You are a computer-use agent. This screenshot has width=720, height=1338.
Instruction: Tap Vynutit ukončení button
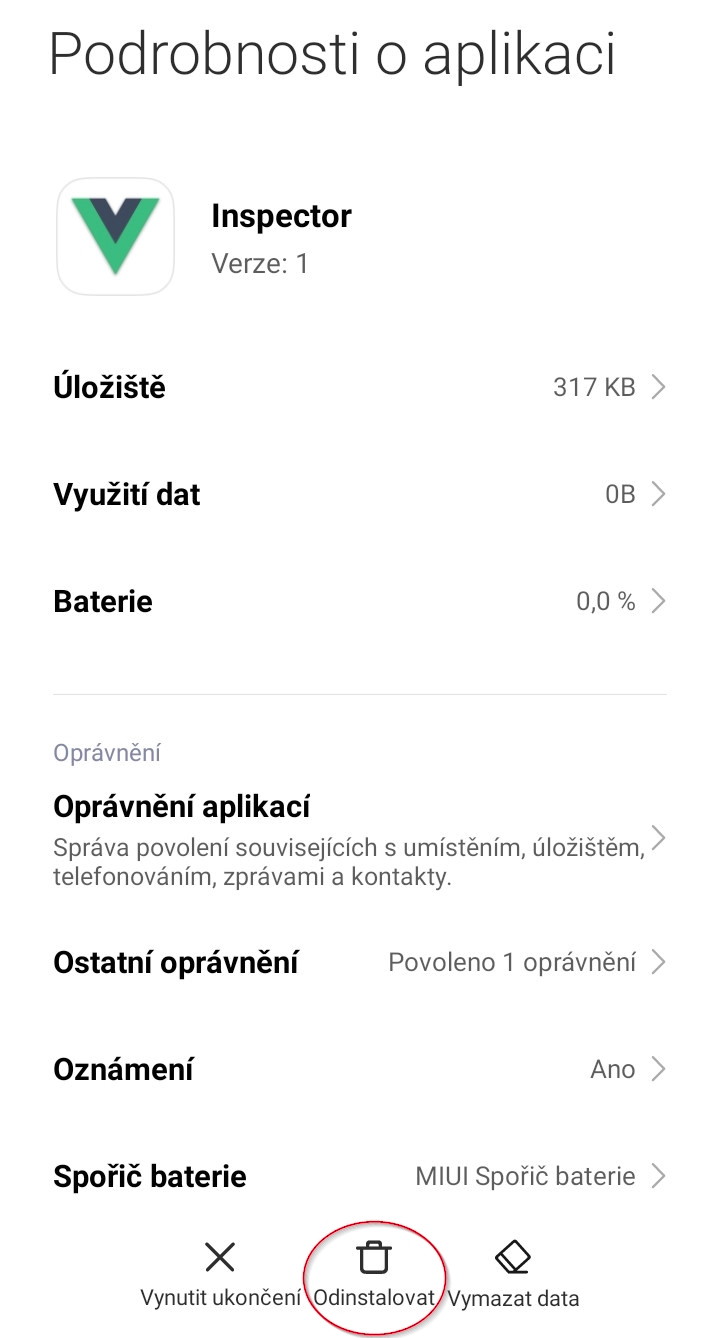(x=220, y=1274)
